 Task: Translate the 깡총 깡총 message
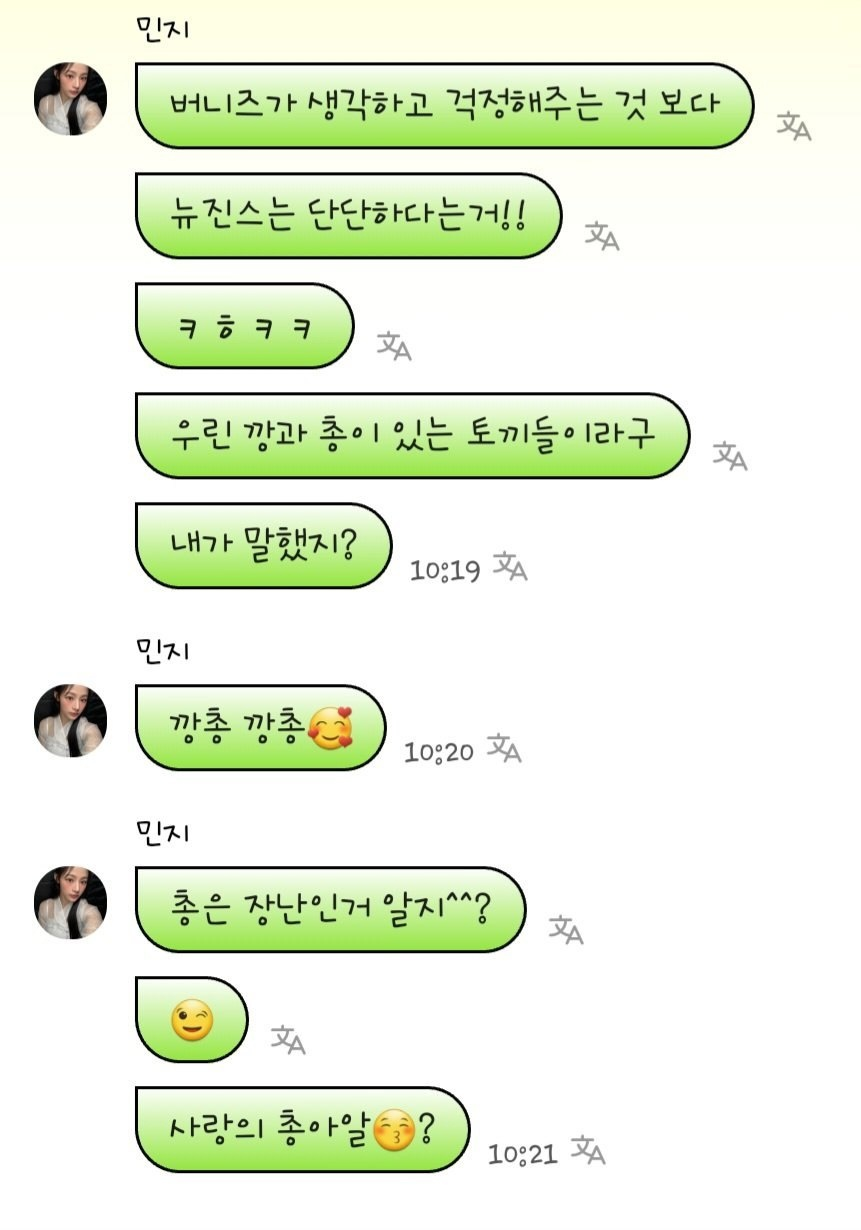pos(504,748)
